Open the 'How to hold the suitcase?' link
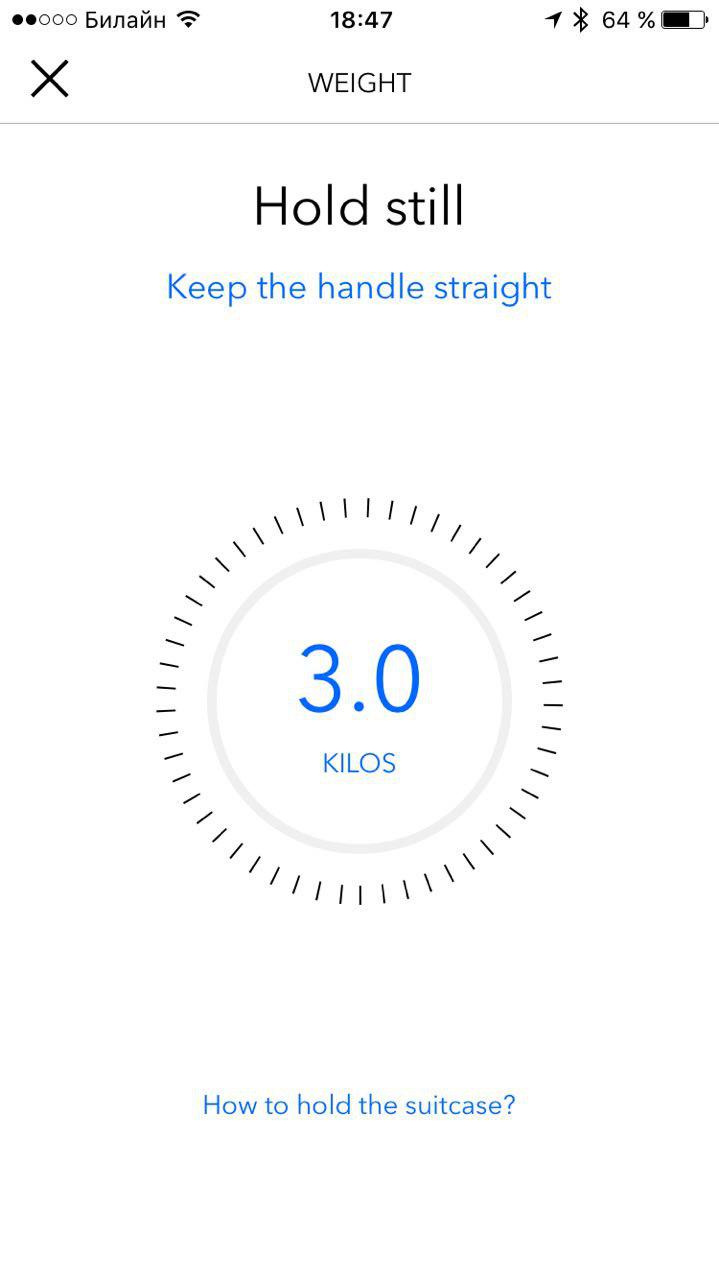Viewport: 719px width, 1280px height. (x=359, y=1105)
